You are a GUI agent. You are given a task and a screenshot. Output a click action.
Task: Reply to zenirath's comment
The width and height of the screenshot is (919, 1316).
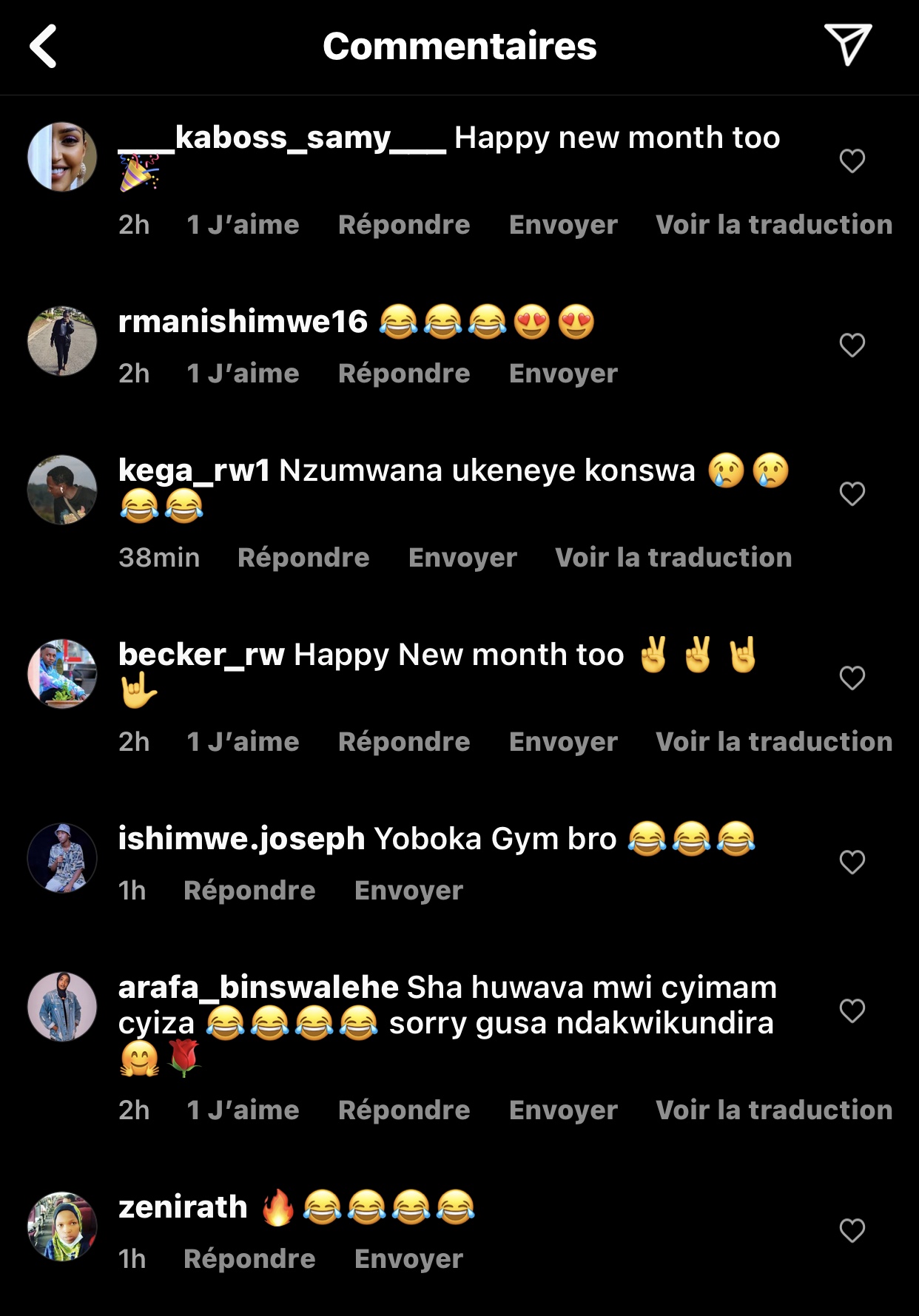click(249, 1259)
